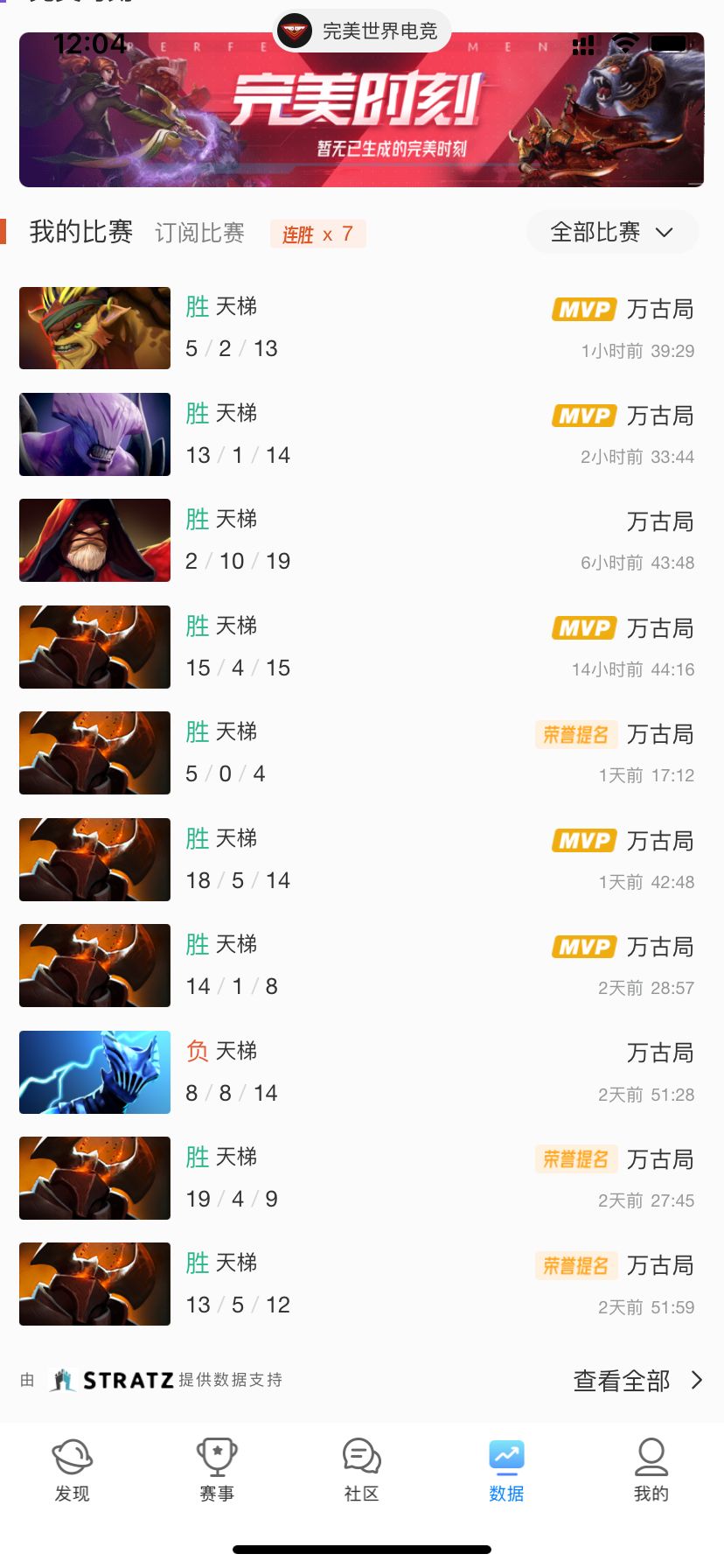The width and height of the screenshot is (724, 1568).
Task: Open the 我的 profile tab
Action: coord(651,1470)
